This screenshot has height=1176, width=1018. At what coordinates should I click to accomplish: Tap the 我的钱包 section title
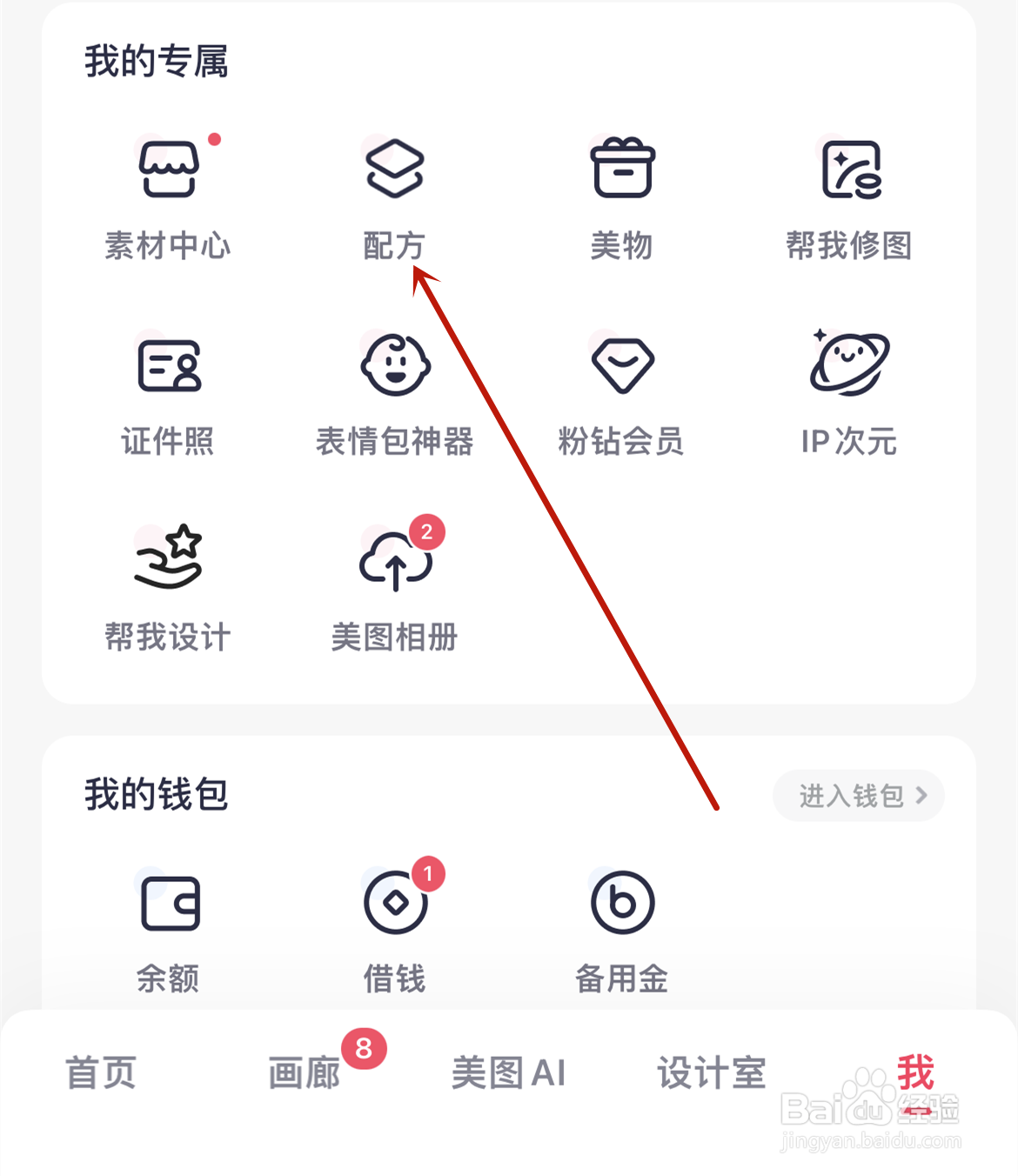157,792
